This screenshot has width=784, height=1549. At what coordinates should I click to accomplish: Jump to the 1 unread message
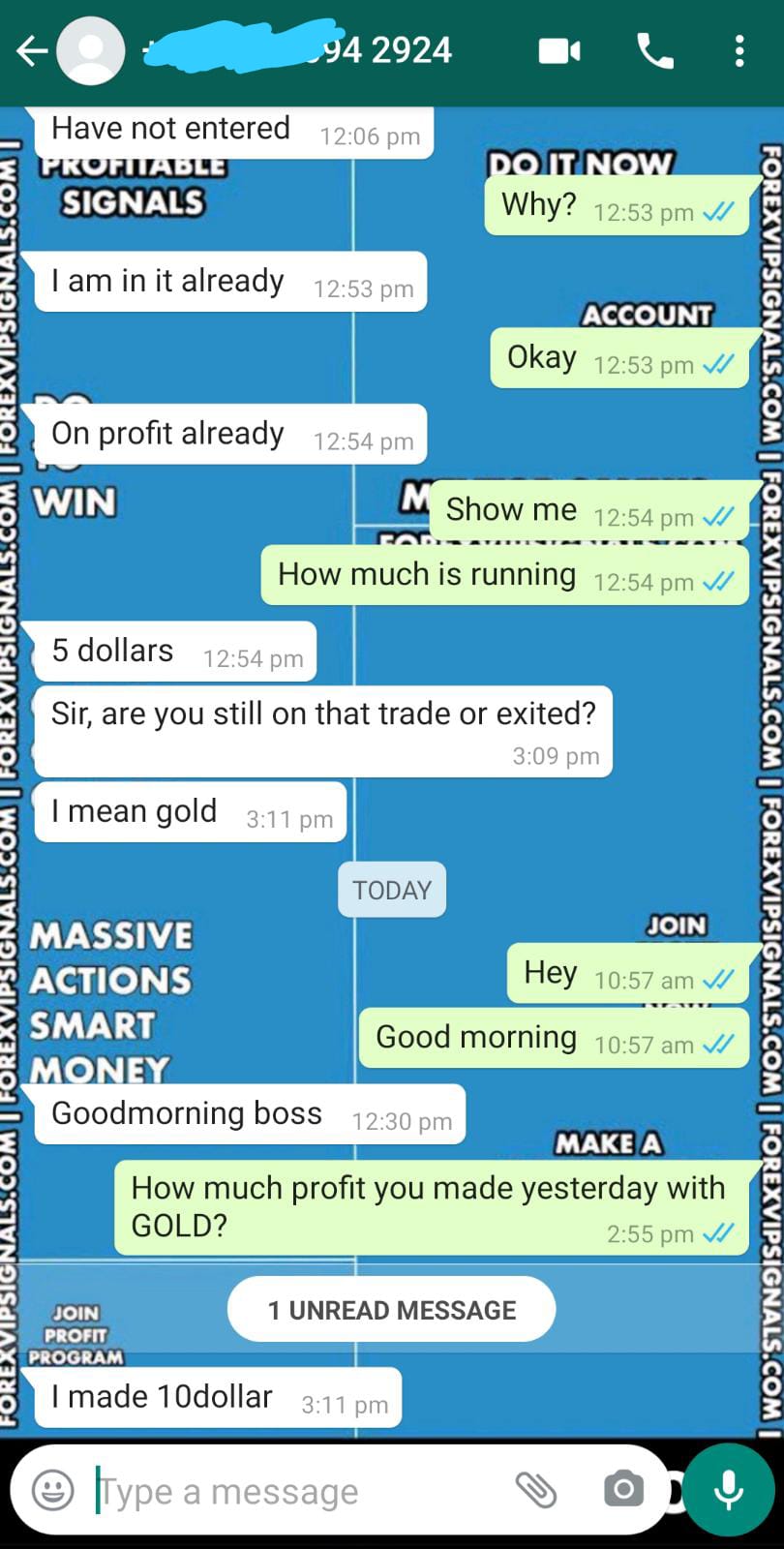click(x=391, y=1310)
